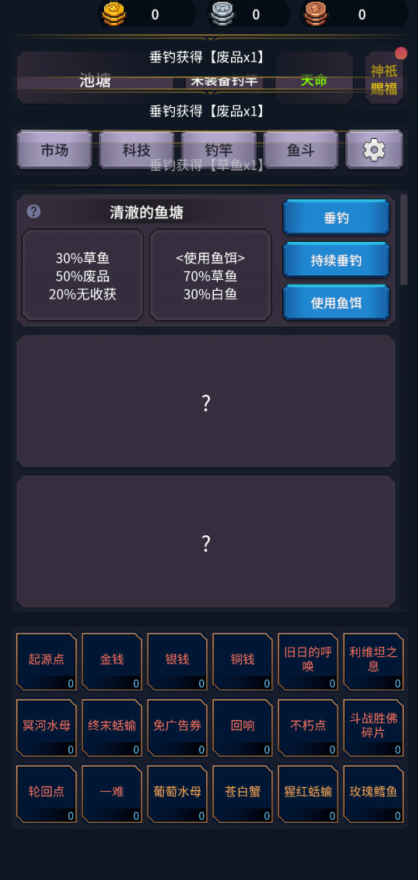Open the 免广告券 item tile

point(177,728)
